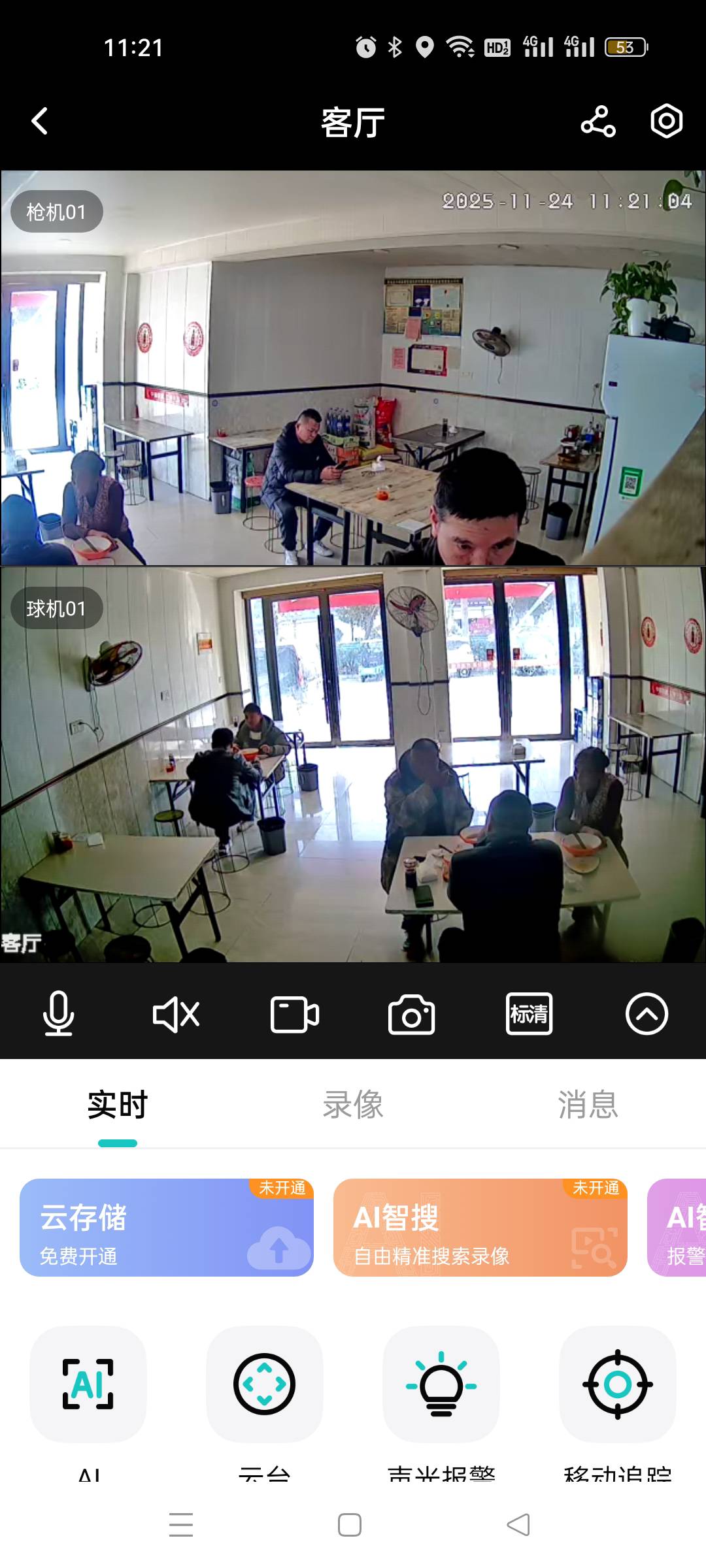Image resolution: width=706 pixels, height=1568 pixels.
Task: Open the 声光报警 light bulb option
Action: pos(441,1384)
